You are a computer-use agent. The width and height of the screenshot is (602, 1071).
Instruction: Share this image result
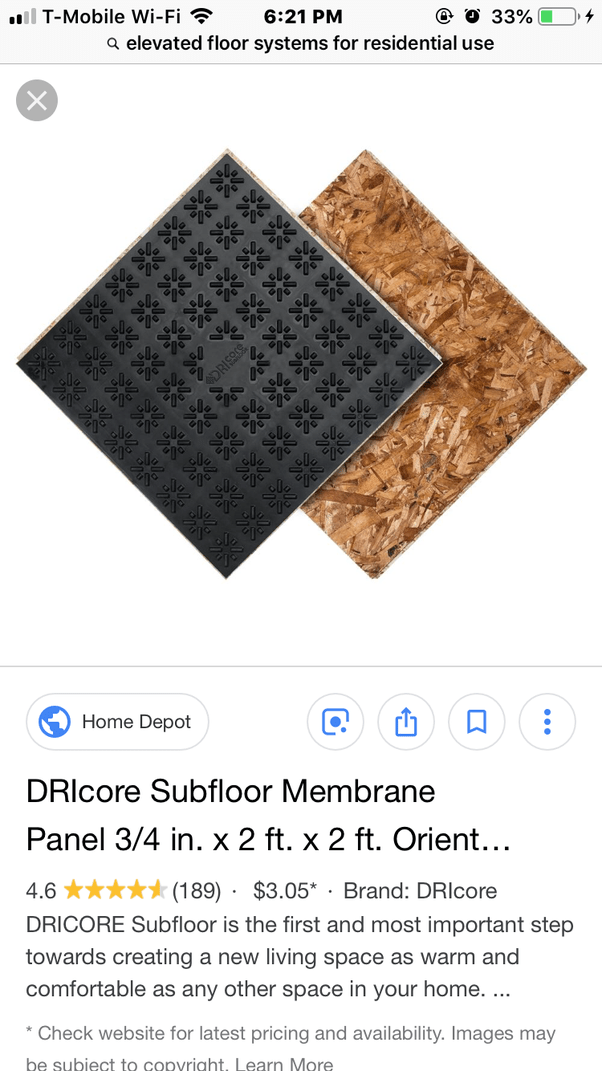[406, 721]
